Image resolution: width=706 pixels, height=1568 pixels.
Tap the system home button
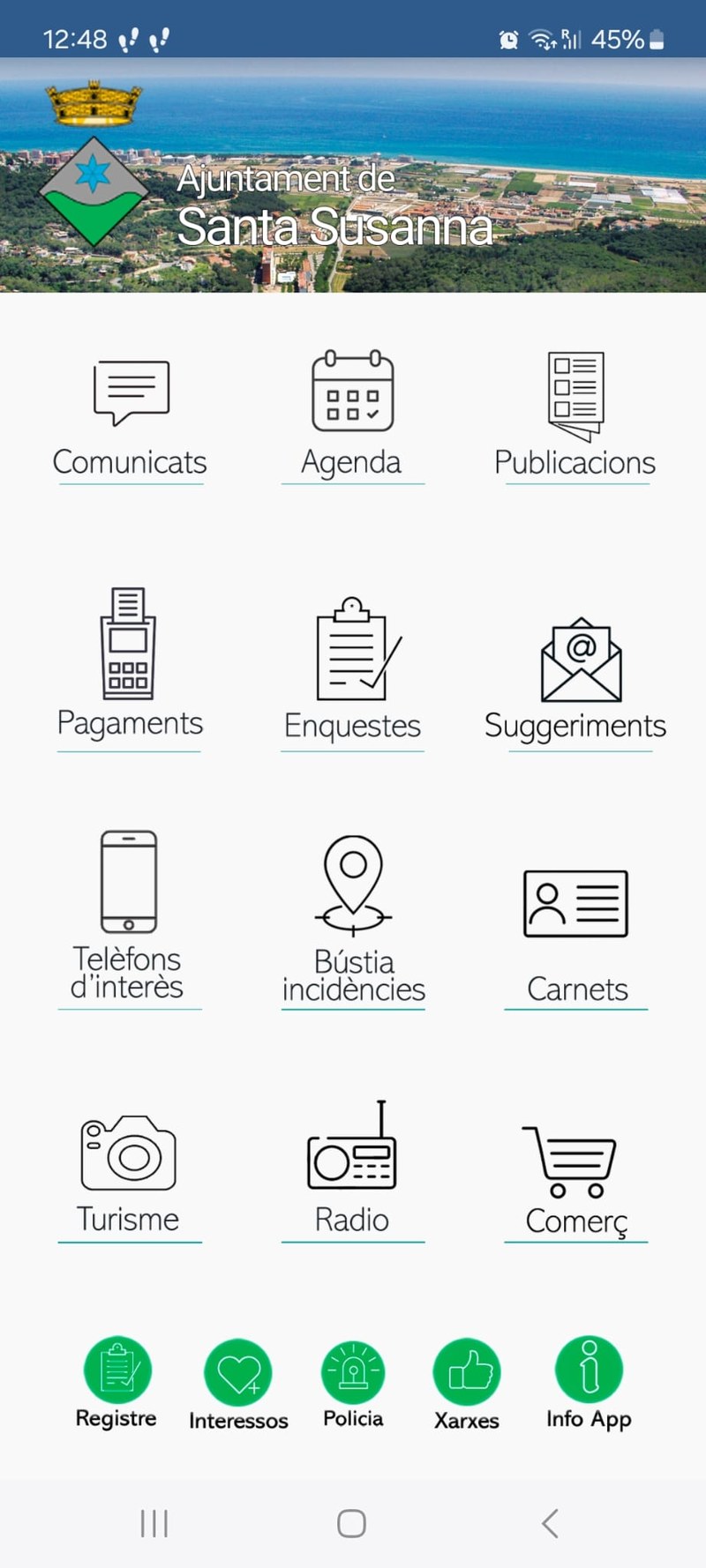[352, 1523]
